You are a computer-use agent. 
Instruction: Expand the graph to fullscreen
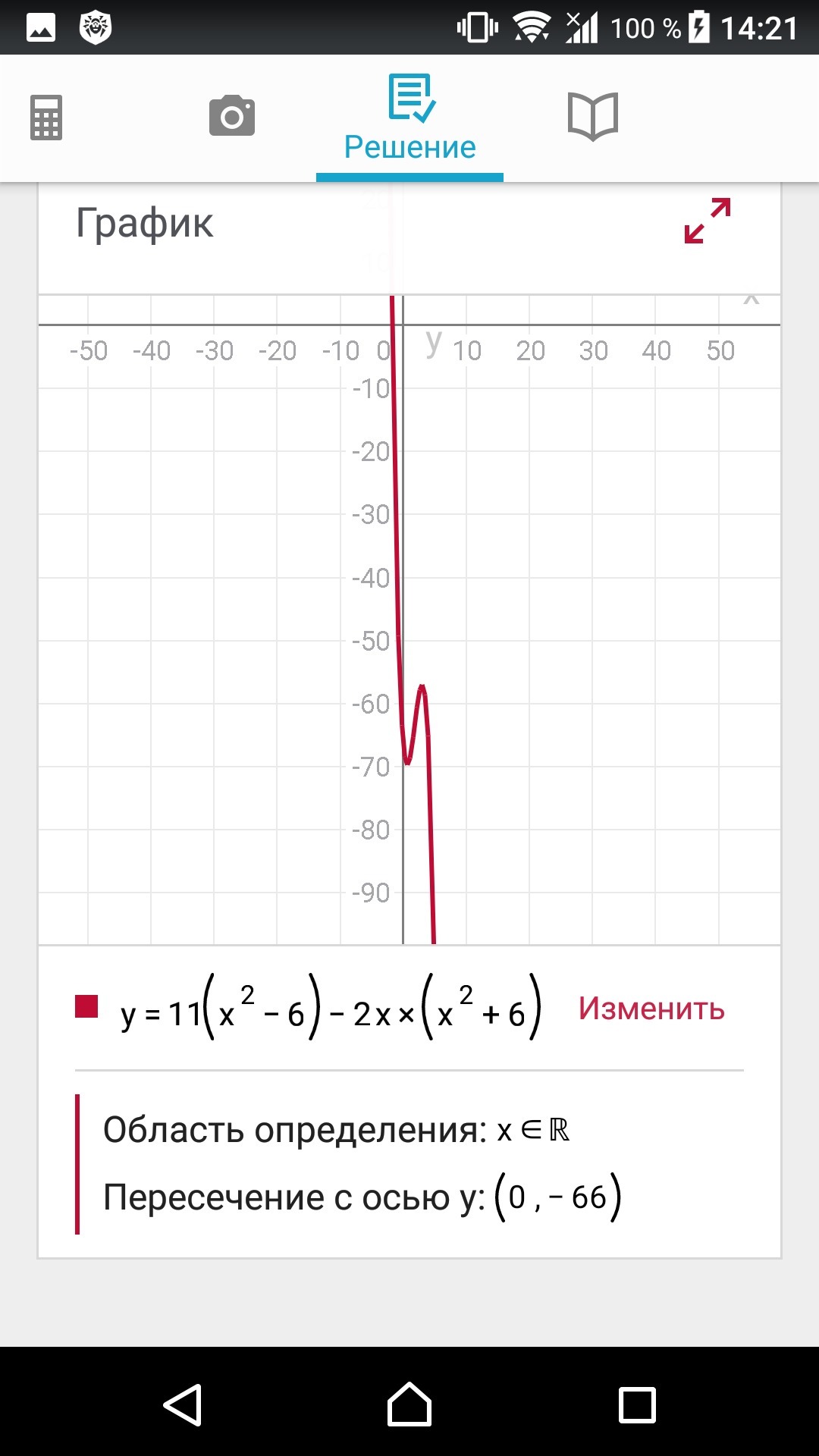(x=708, y=221)
